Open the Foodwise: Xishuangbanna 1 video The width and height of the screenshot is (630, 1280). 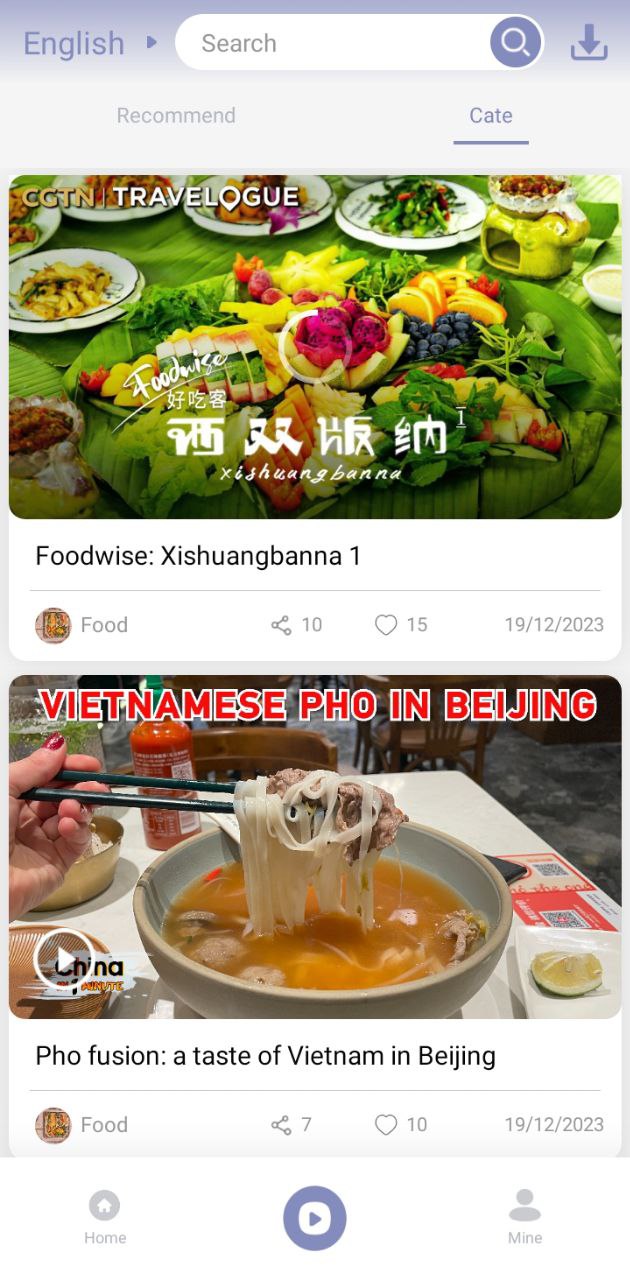click(x=315, y=346)
